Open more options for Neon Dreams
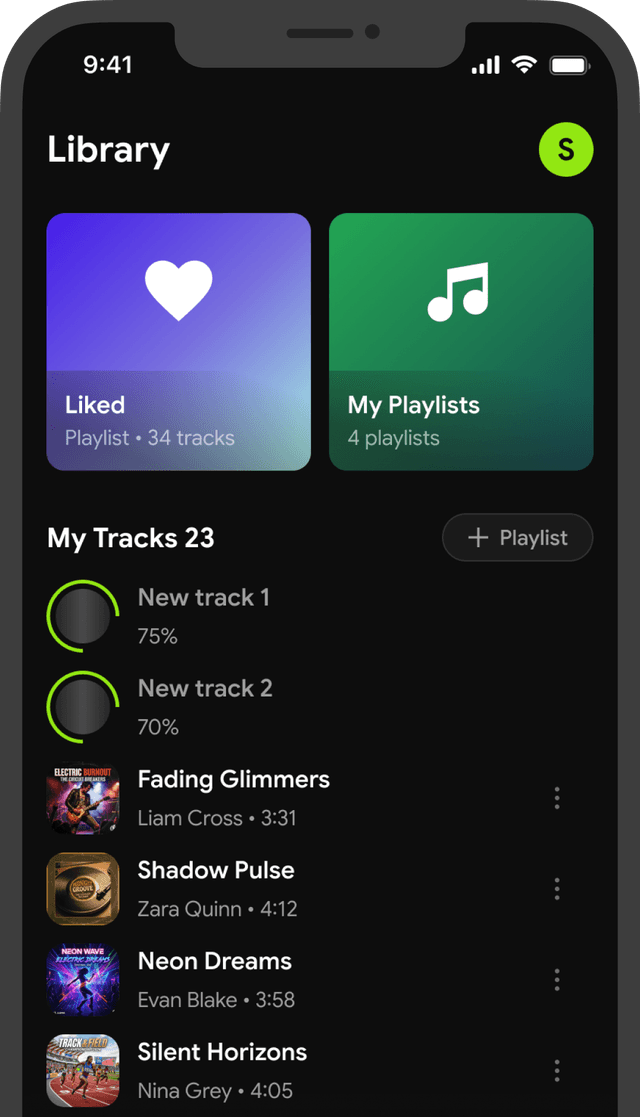Viewport: 640px width, 1117px height. click(x=557, y=980)
